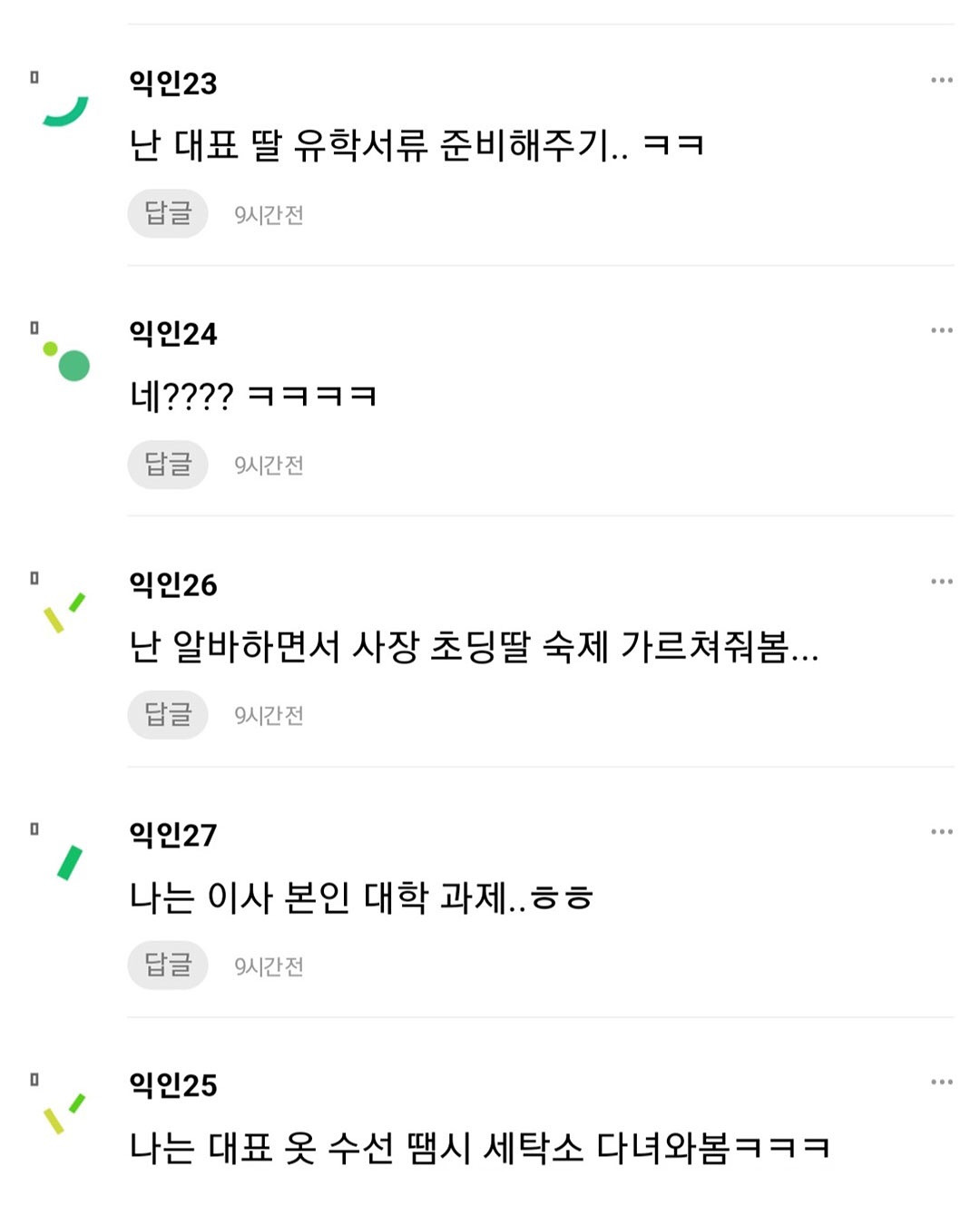
Task: Reply to 익인26's comment
Action: 168,715
